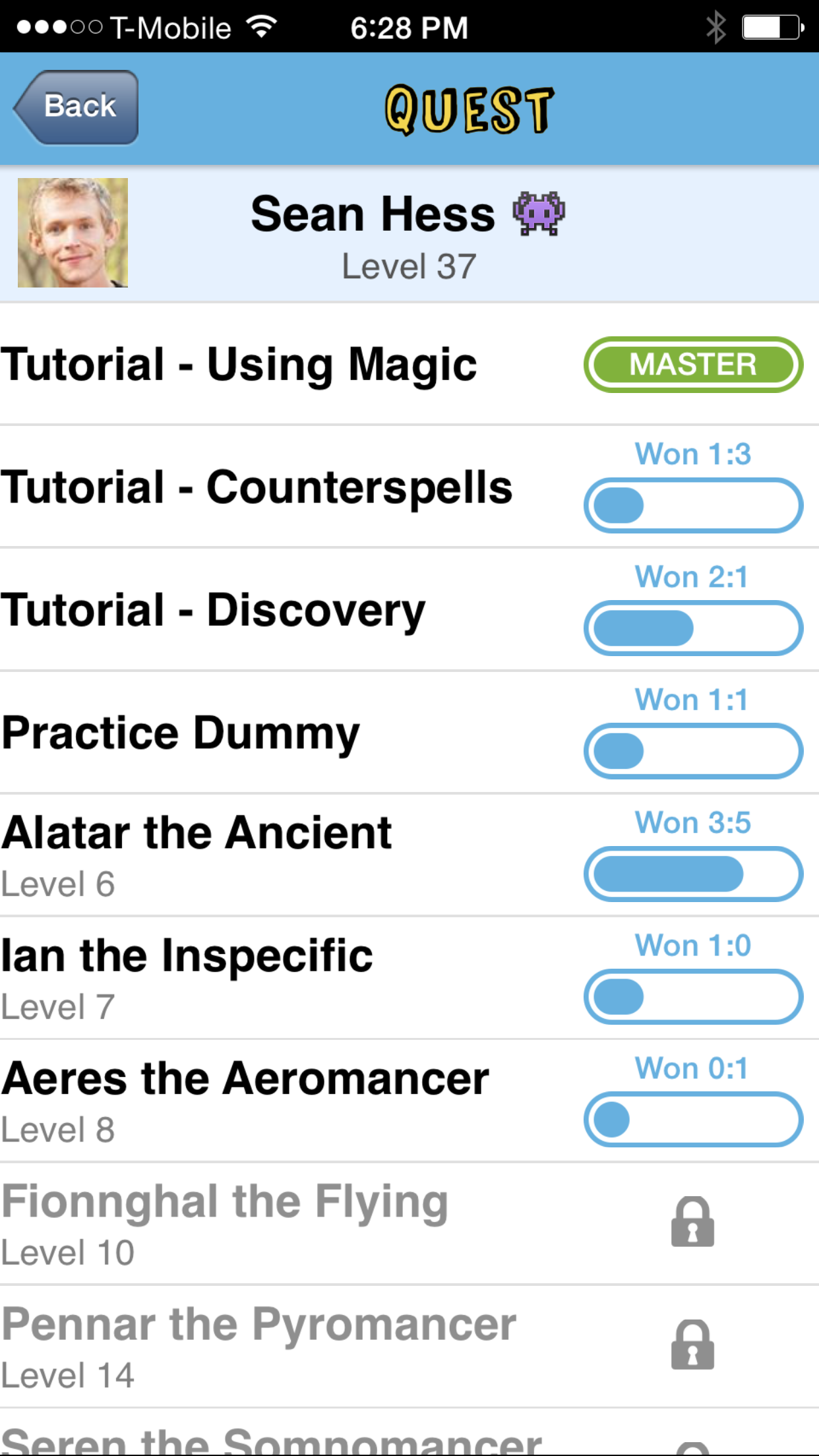Challenge Alatar the Ancient
The image size is (819, 1456).
[x=409, y=855]
